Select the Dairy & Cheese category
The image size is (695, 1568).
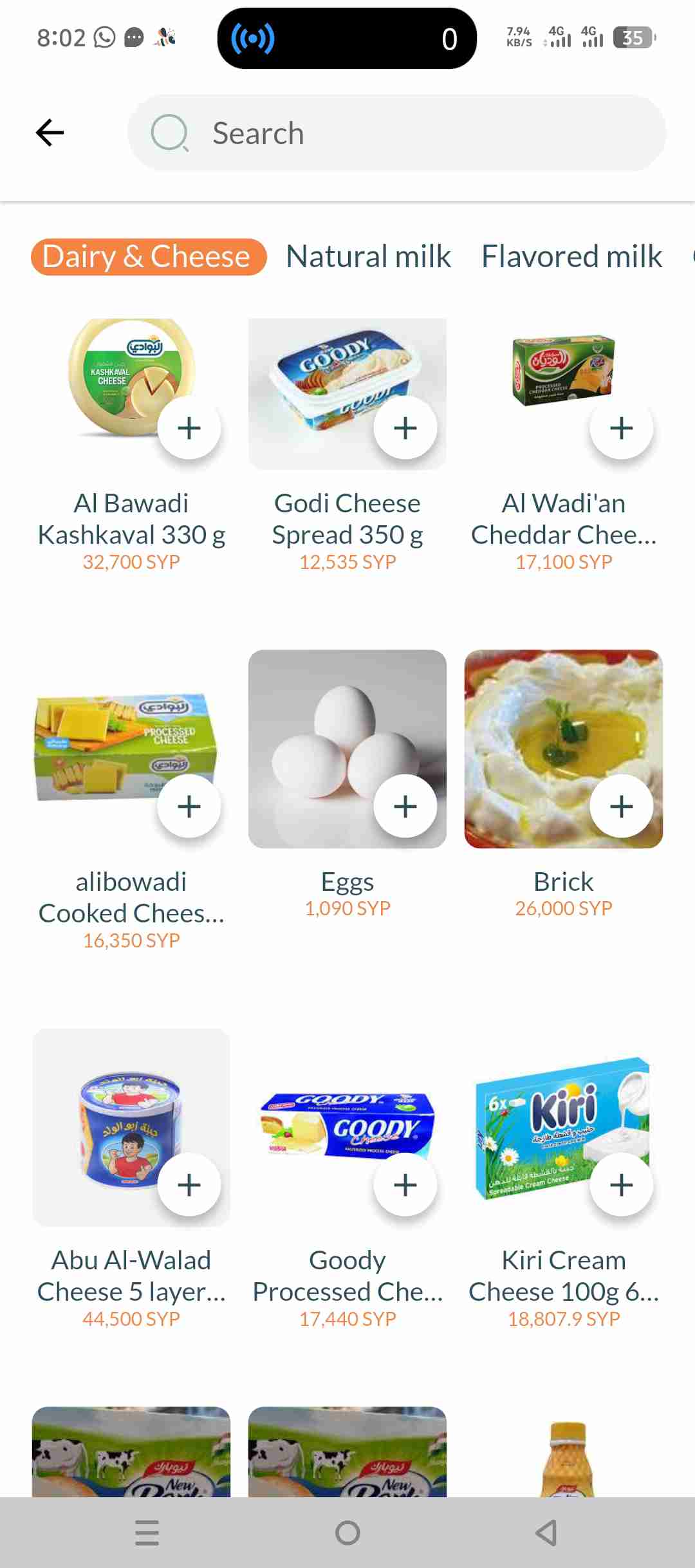pyautogui.click(x=148, y=257)
